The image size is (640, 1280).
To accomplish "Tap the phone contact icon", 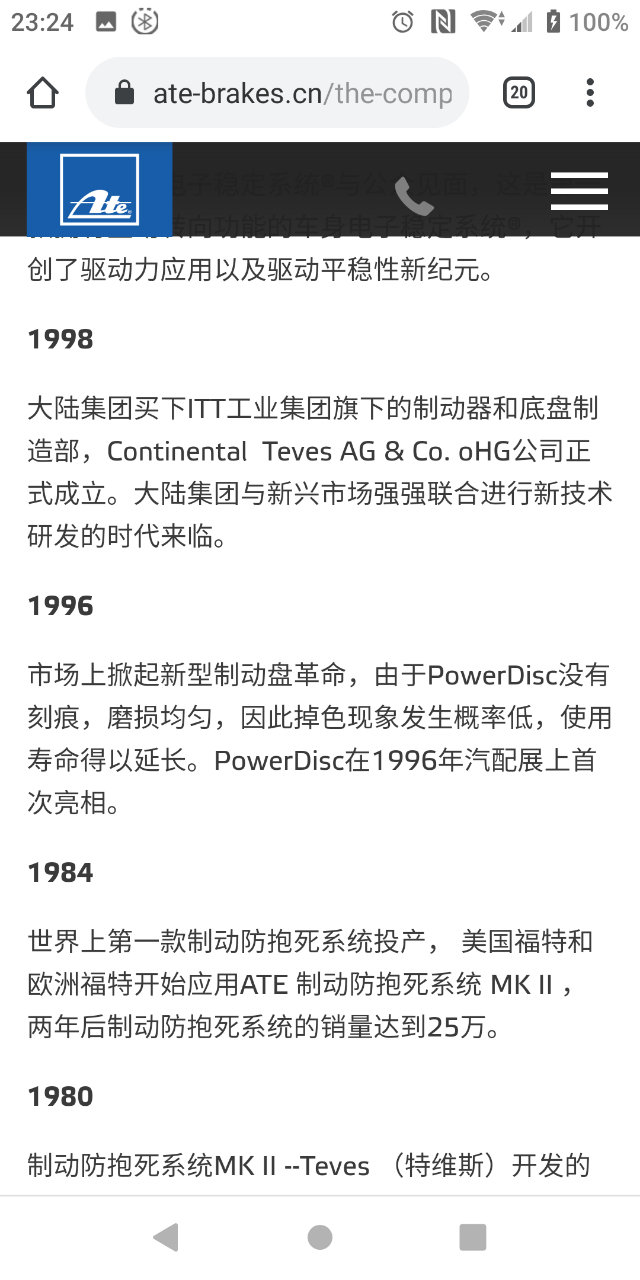I will click(x=413, y=196).
